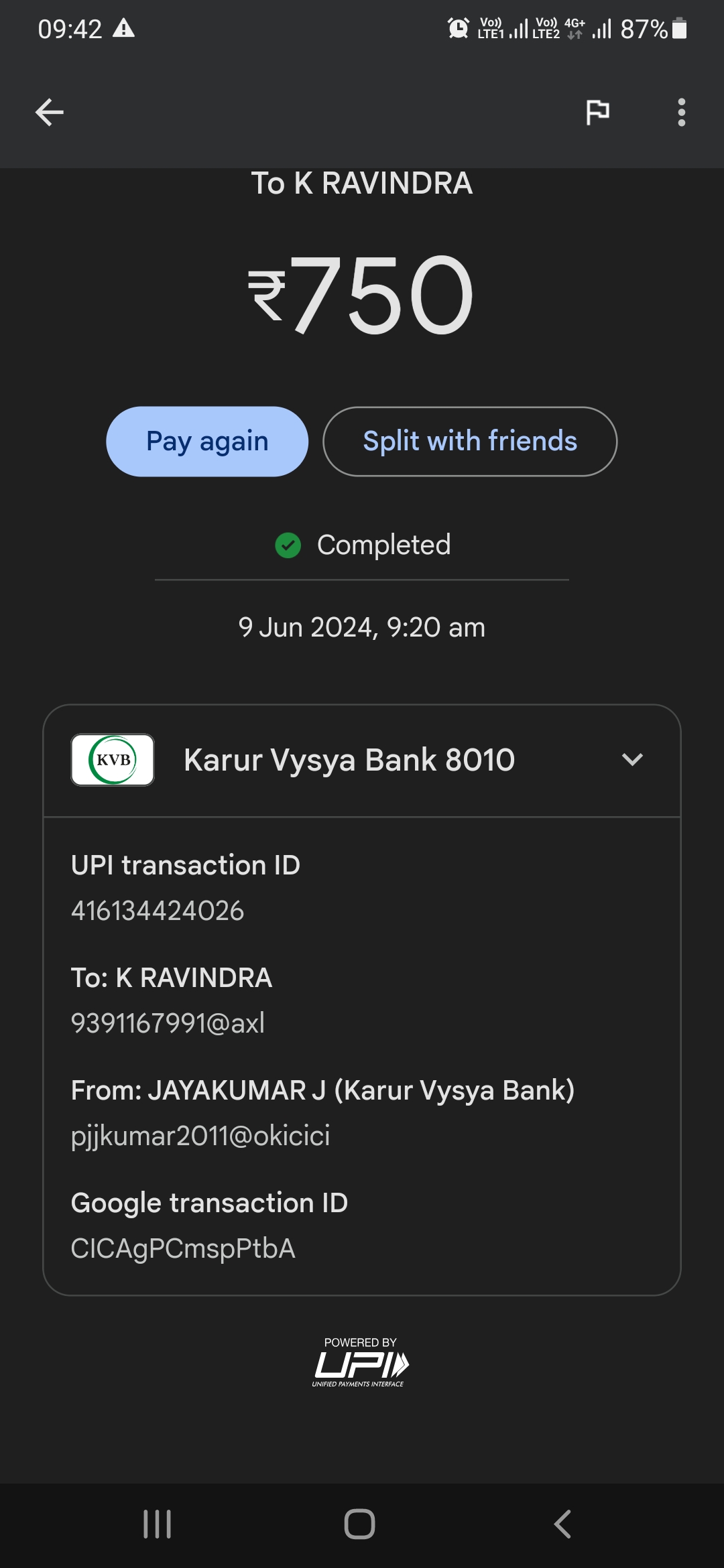
Task: Report this payment with the flag icon
Action: 597,112
